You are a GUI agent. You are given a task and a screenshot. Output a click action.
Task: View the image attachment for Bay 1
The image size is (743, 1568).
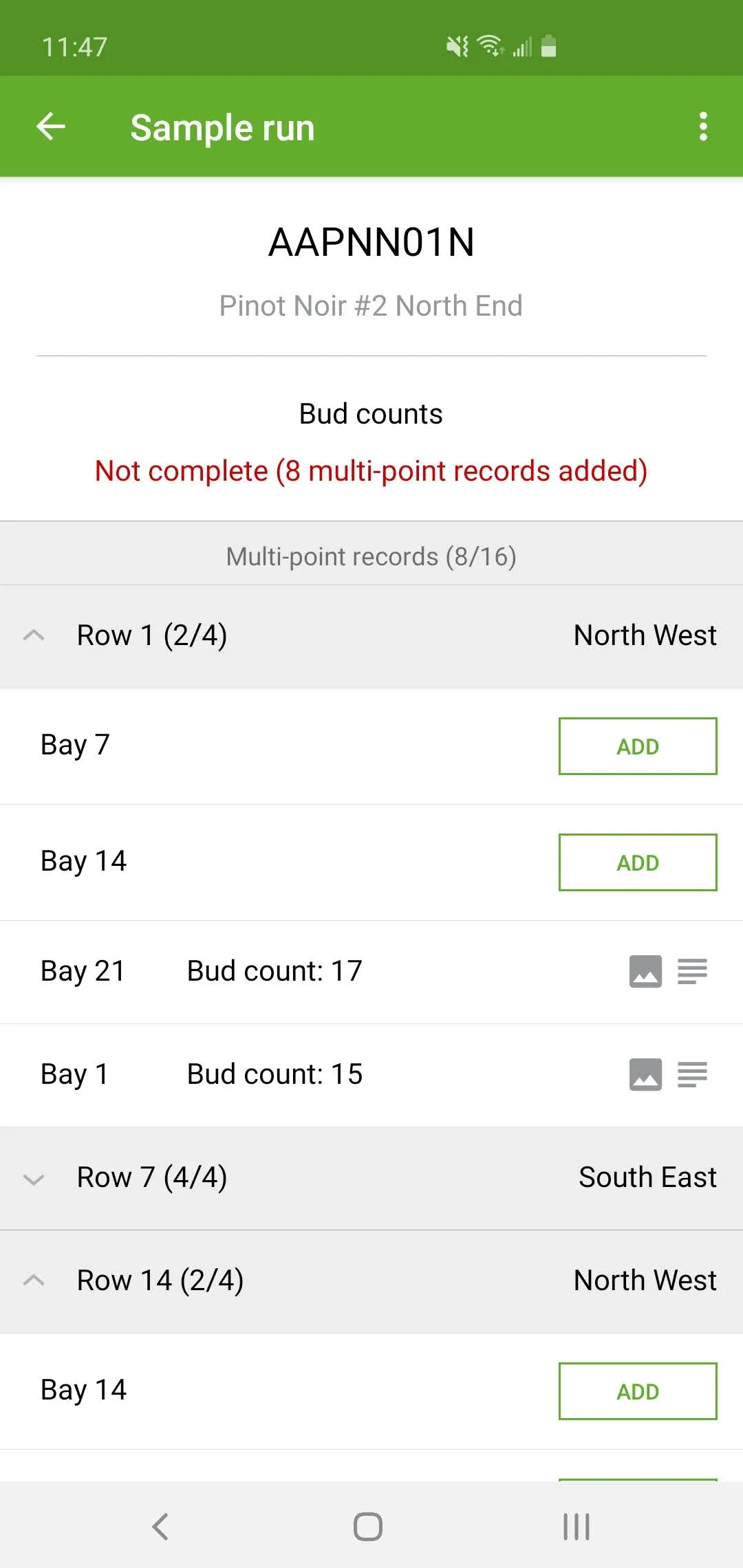coord(645,1074)
